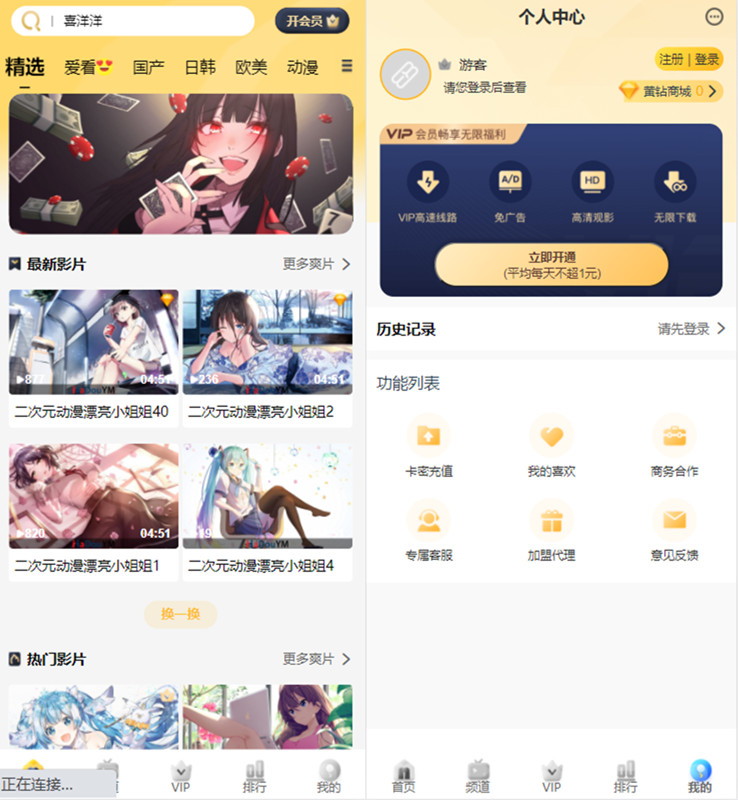Tap 换一换 to refresh recommendations

coord(180,614)
